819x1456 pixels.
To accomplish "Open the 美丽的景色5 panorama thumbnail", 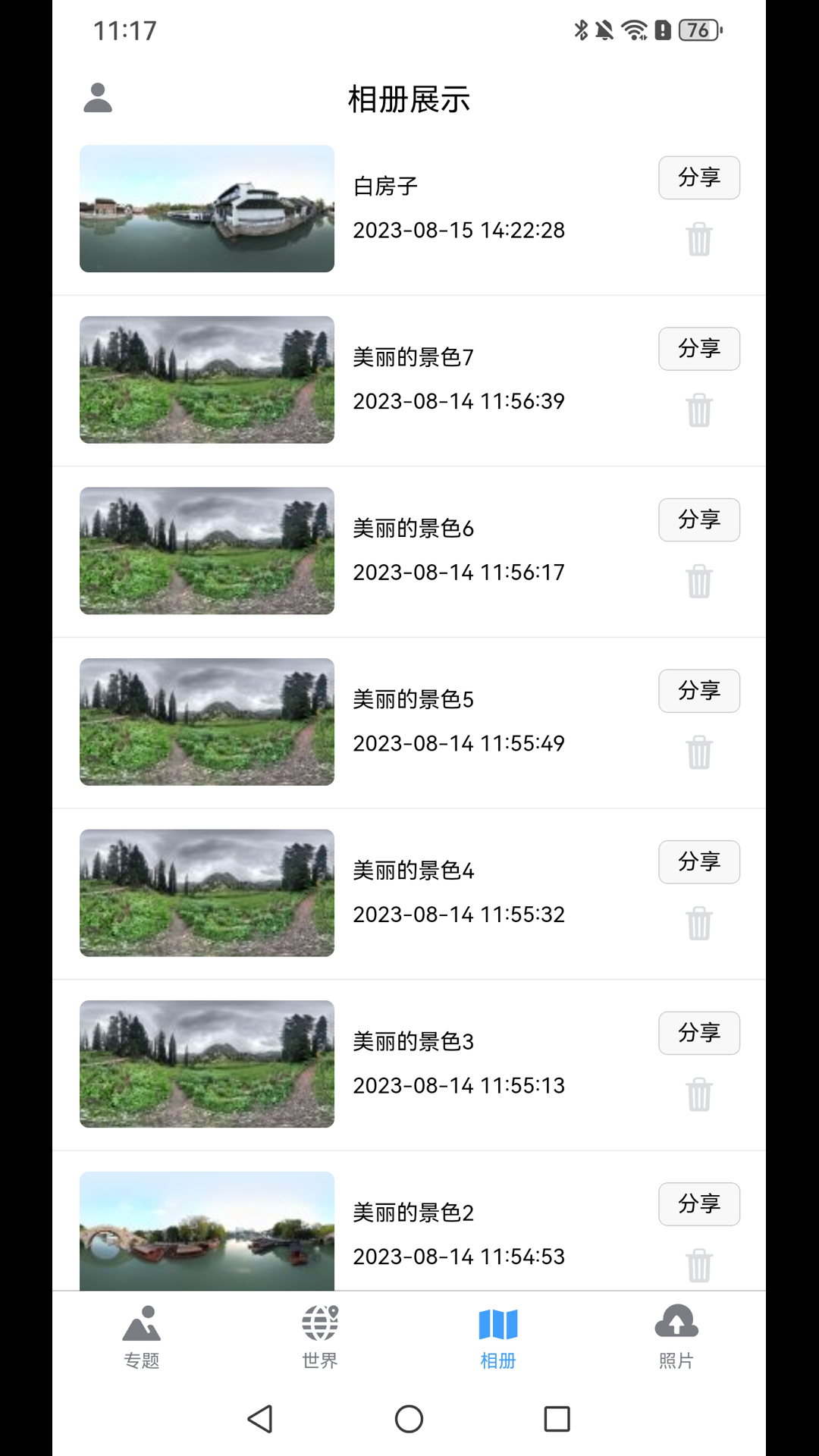I will (x=206, y=722).
